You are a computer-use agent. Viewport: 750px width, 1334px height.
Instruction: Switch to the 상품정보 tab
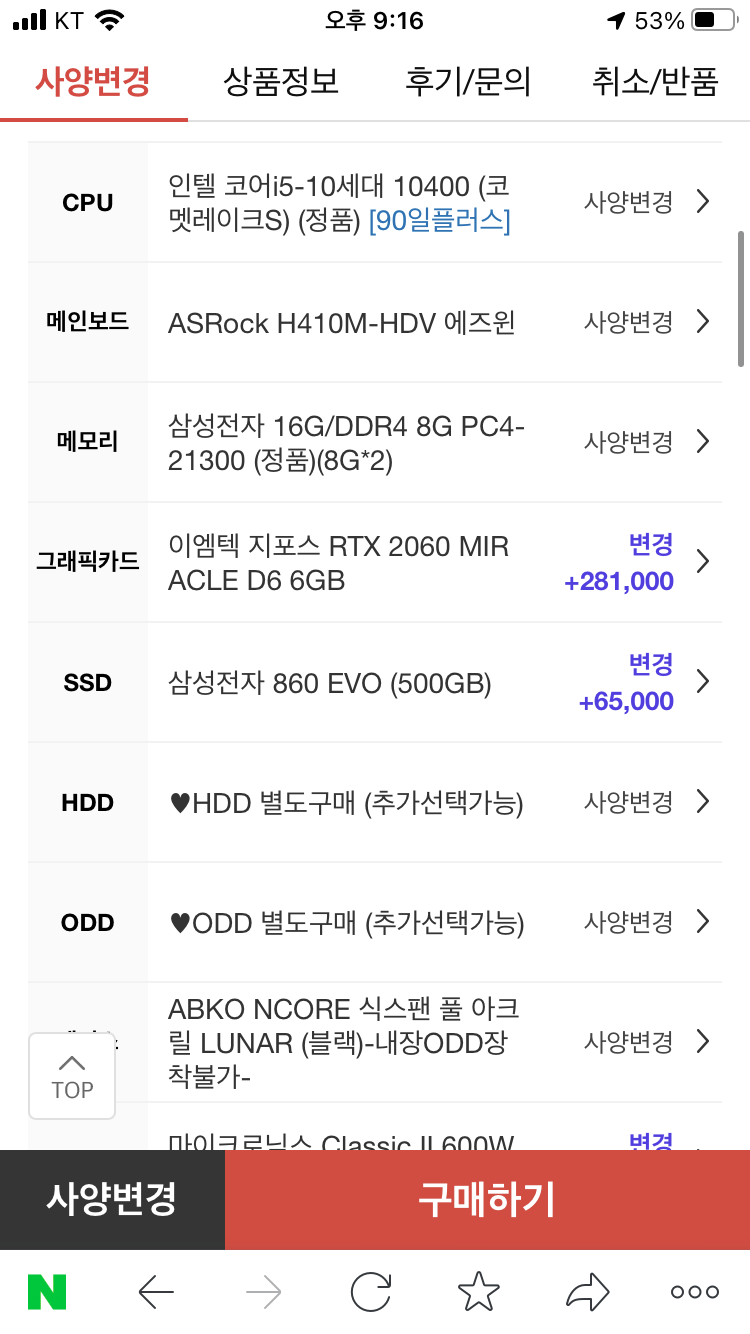[281, 81]
